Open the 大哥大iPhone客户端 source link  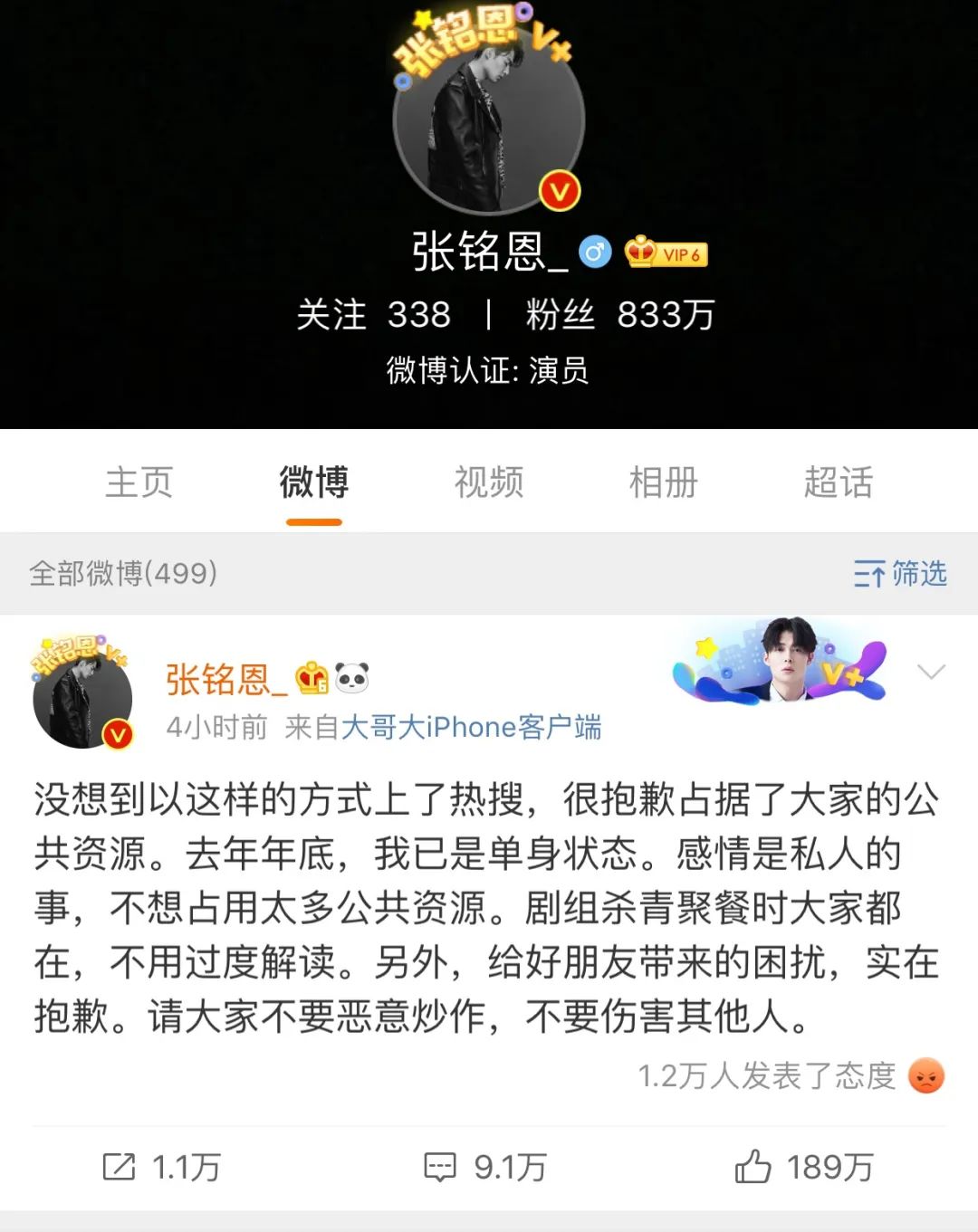pyautogui.click(x=471, y=727)
